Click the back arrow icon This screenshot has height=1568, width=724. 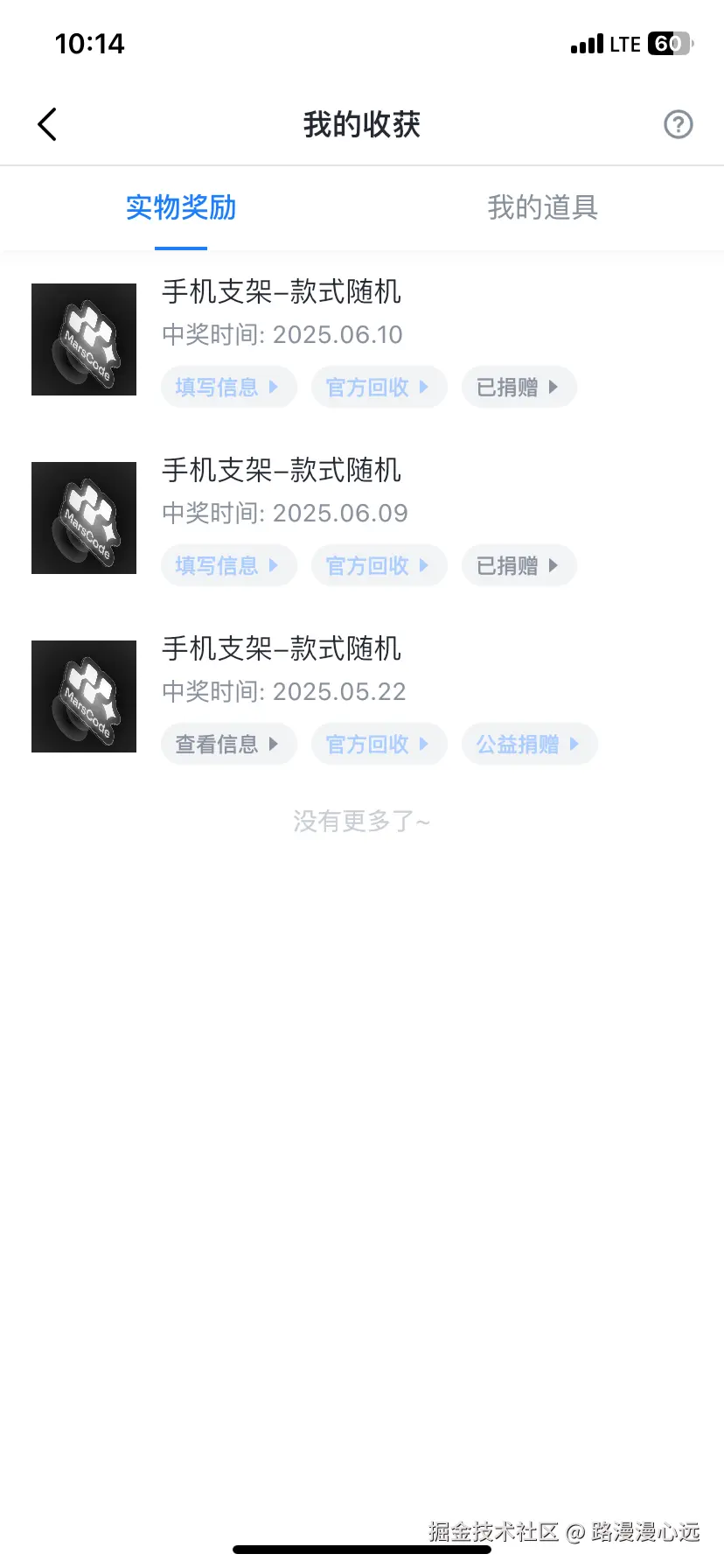click(47, 123)
